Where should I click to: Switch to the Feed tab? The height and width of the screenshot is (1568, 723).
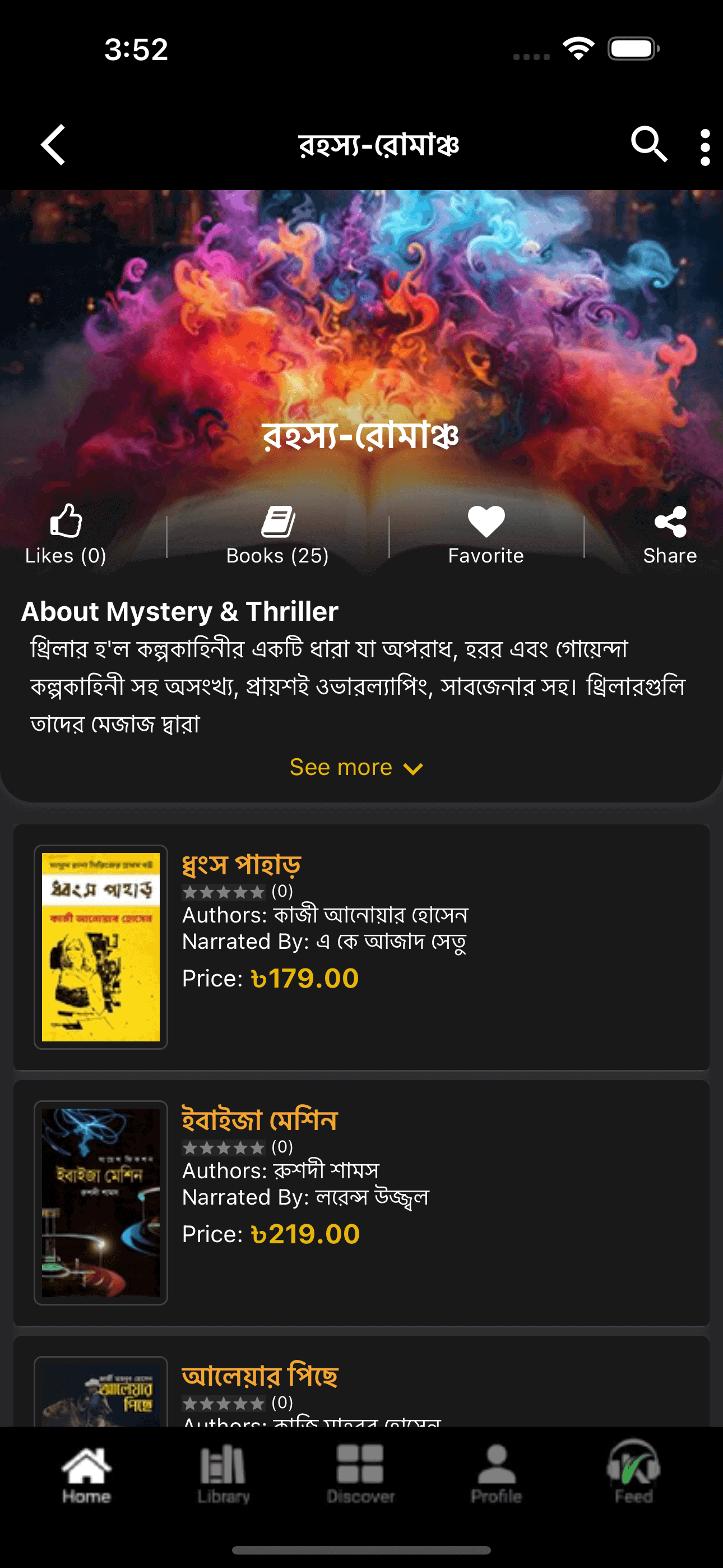[x=633, y=1473]
